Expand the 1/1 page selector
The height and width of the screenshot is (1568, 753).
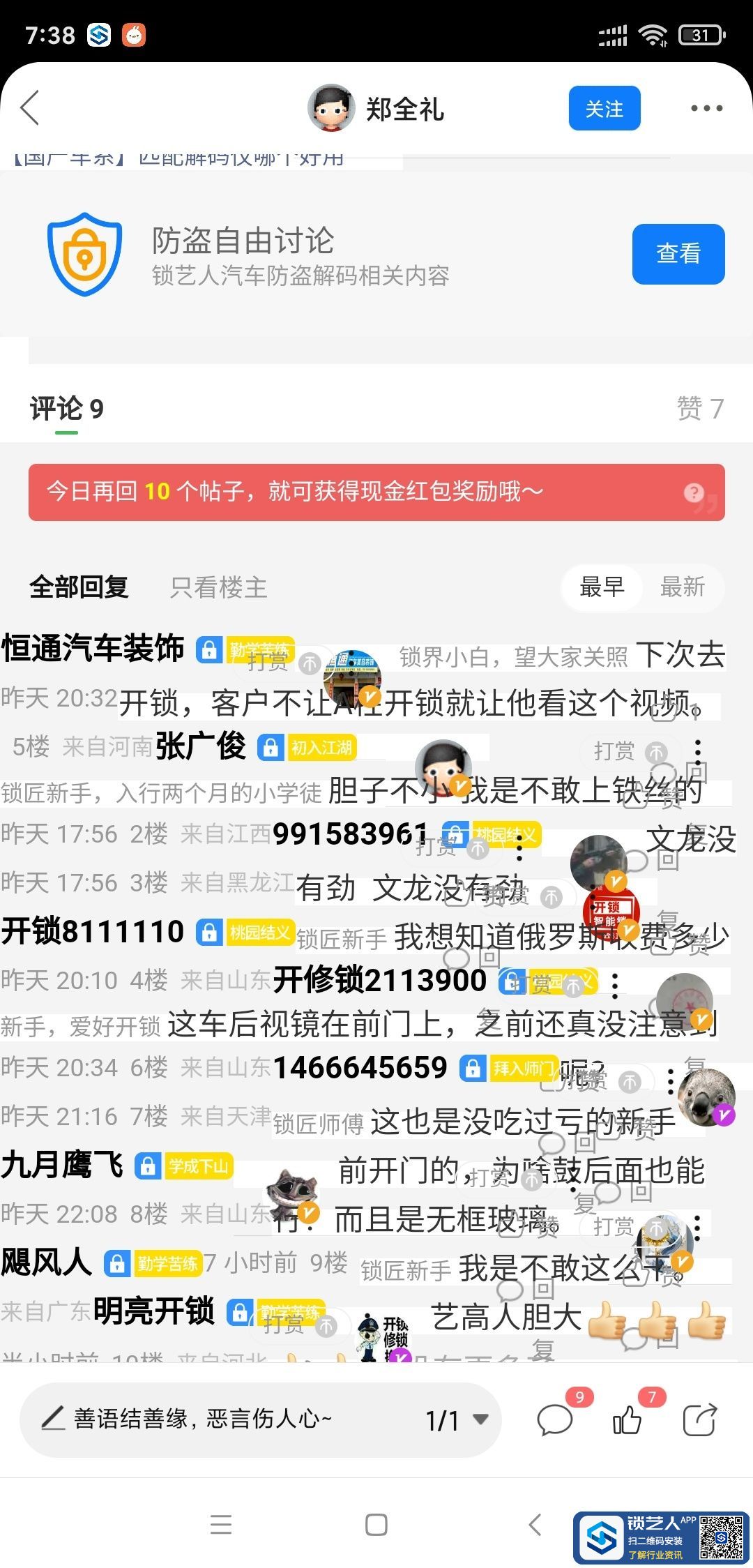point(457,1420)
